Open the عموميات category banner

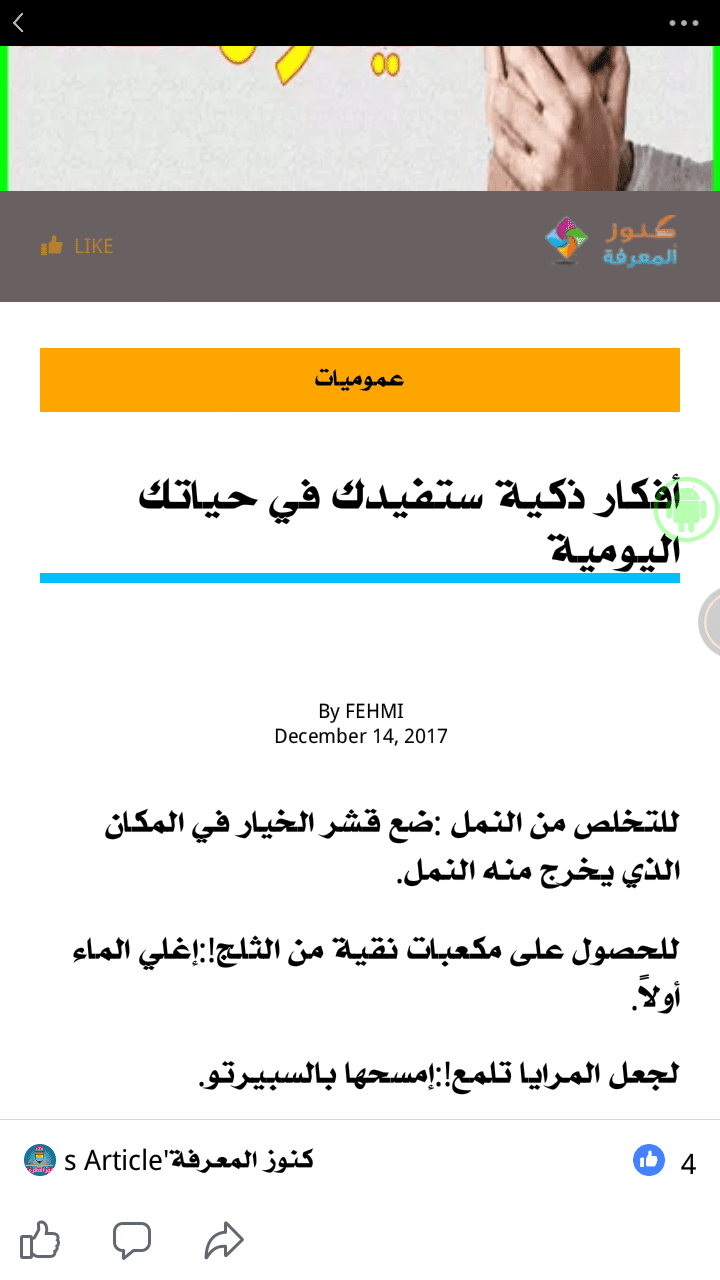[x=360, y=380]
